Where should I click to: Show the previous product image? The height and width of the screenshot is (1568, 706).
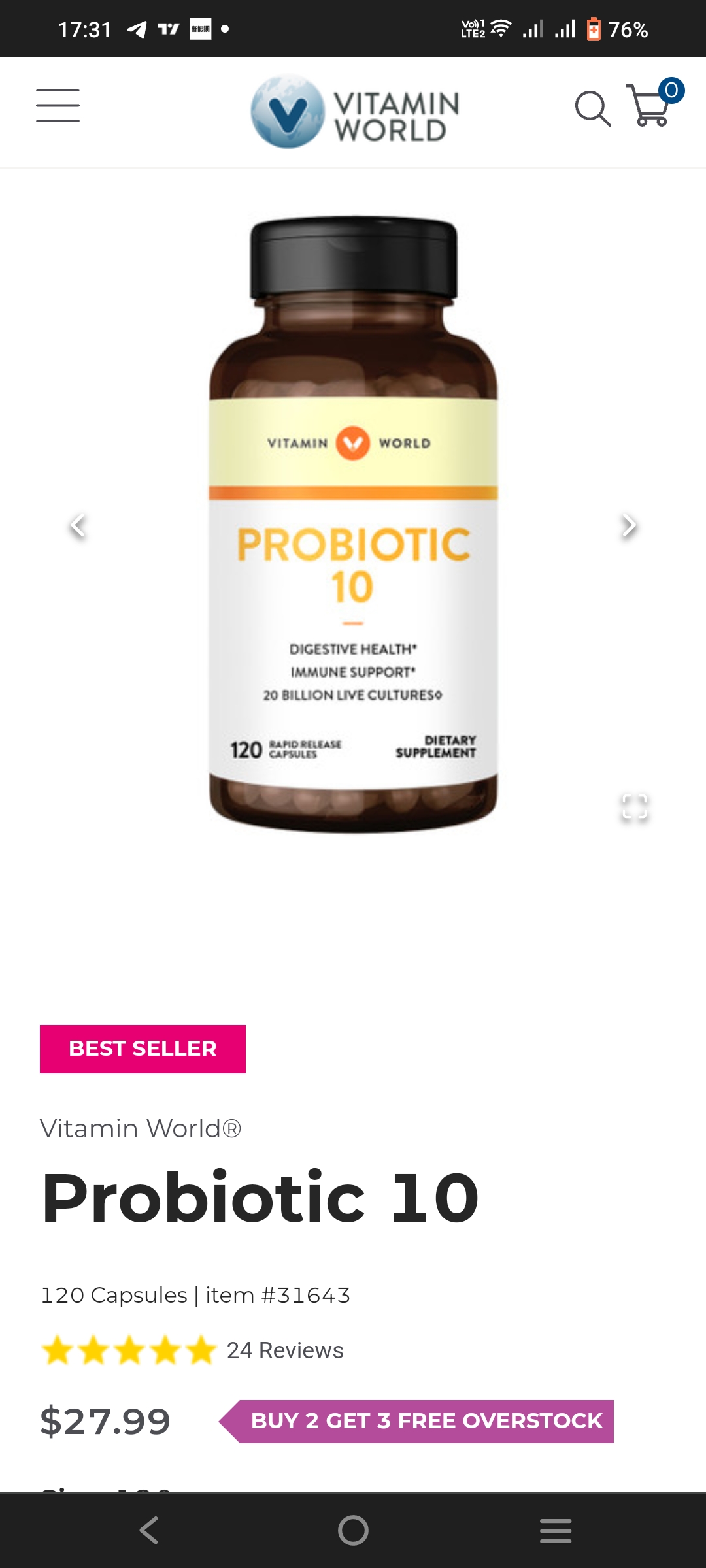pyautogui.click(x=78, y=525)
